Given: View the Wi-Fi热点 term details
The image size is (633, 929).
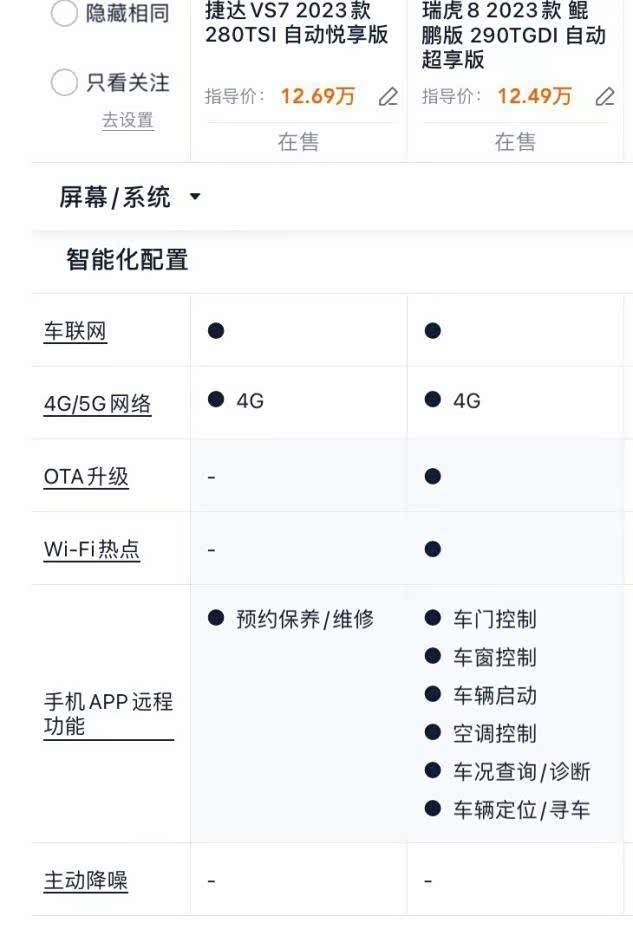Looking at the screenshot, I should click(91, 549).
